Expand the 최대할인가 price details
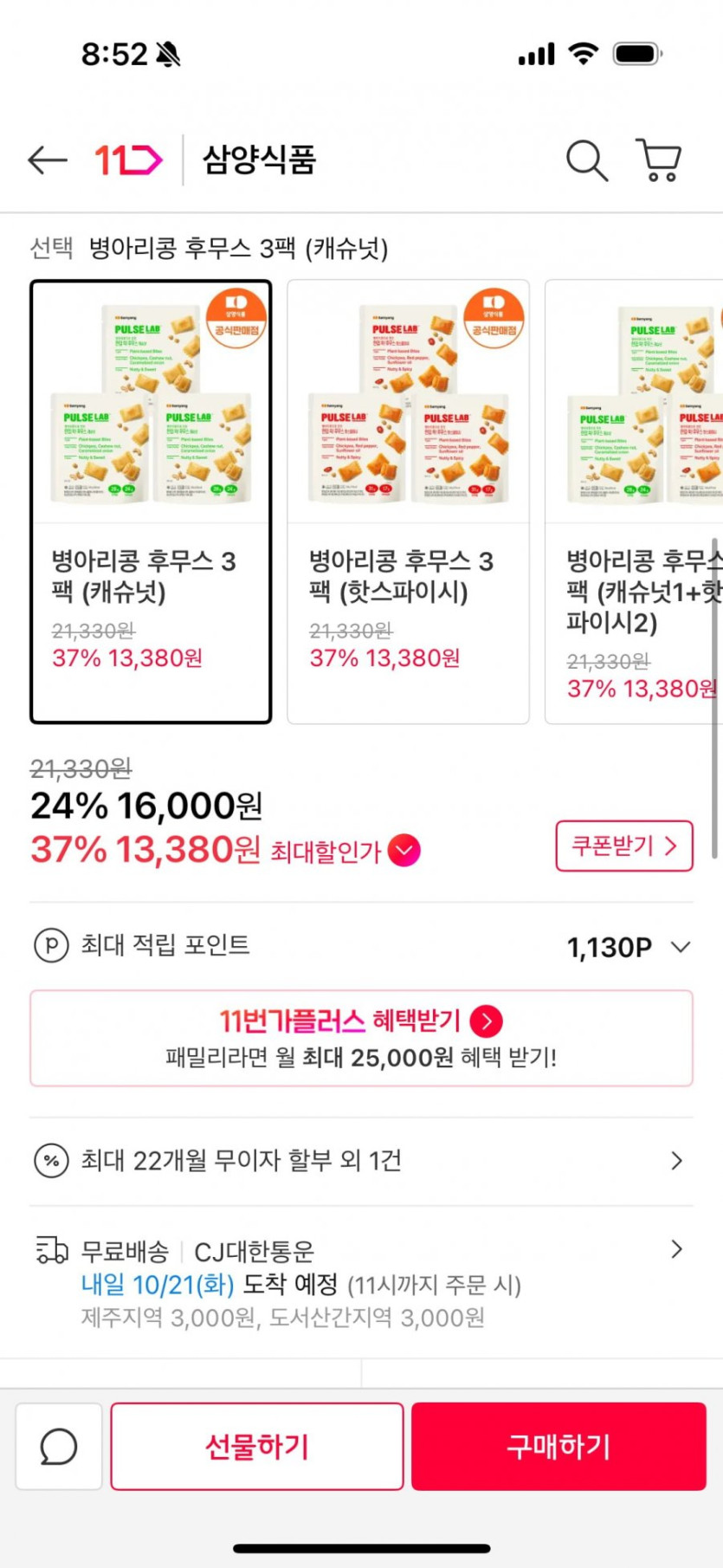723x1568 pixels. pyautogui.click(x=404, y=851)
